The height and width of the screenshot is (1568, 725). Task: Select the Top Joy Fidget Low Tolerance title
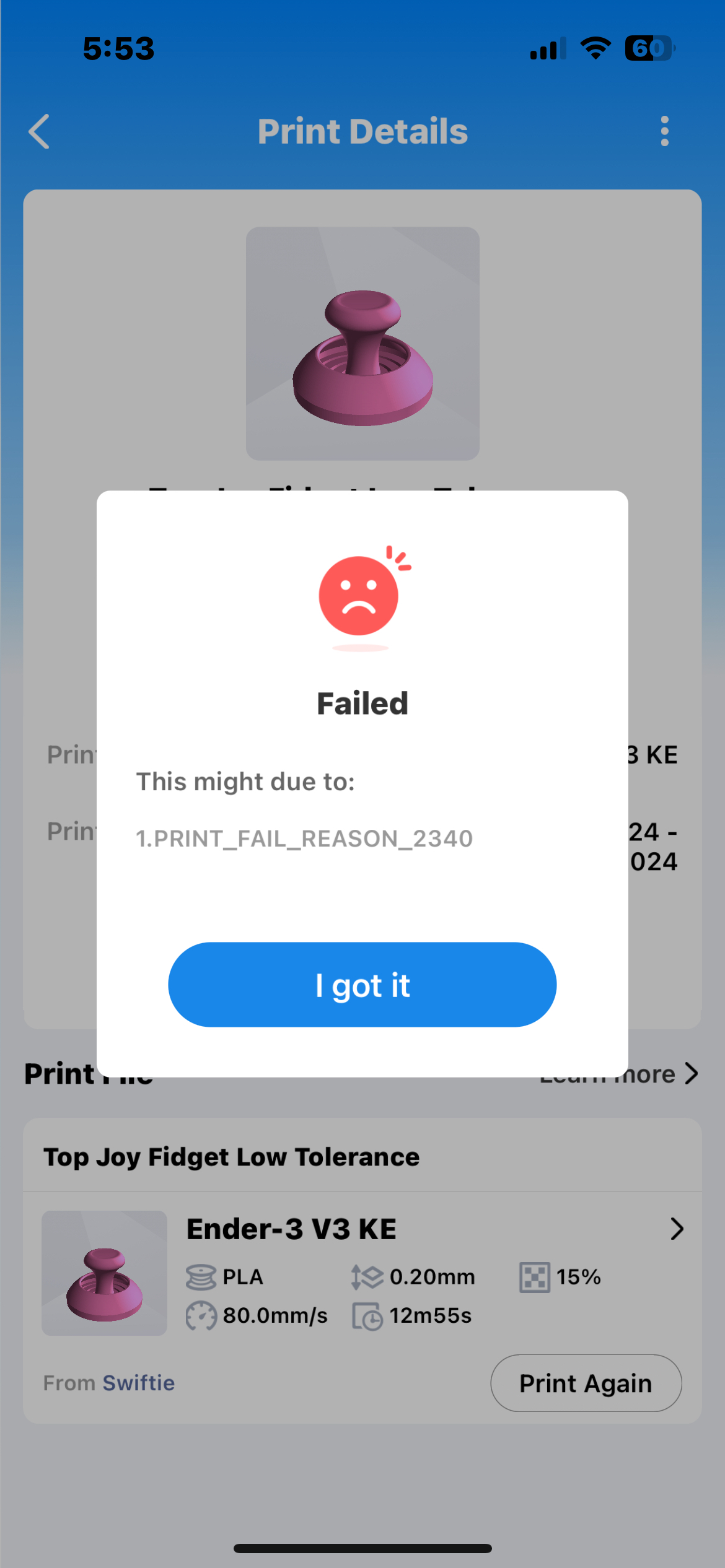coord(232,1156)
